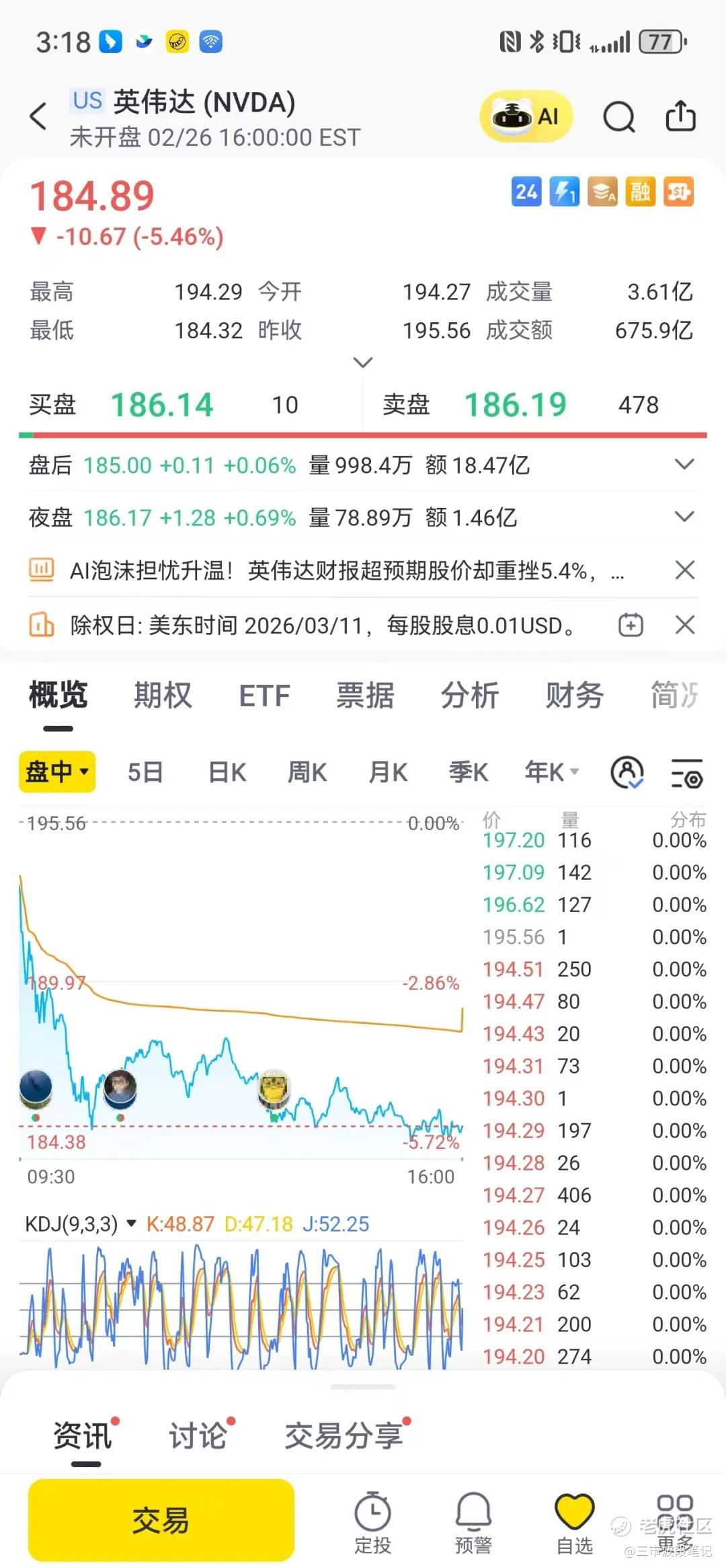Select the 分析 tab
Viewport: 726px width, 1568px height.
(469, 695)
